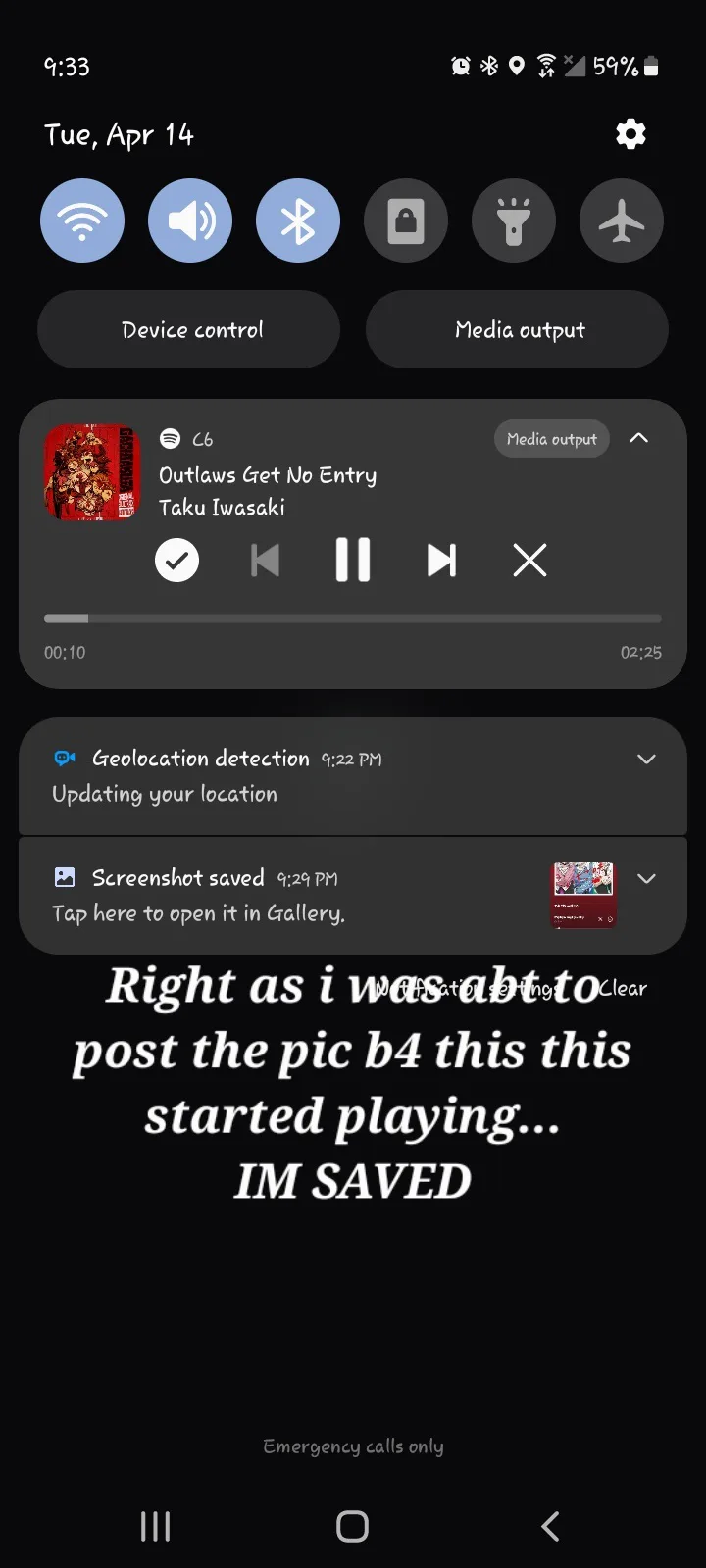
Task: Open the Media output button below quick toggles
Action: click(518, 330)
